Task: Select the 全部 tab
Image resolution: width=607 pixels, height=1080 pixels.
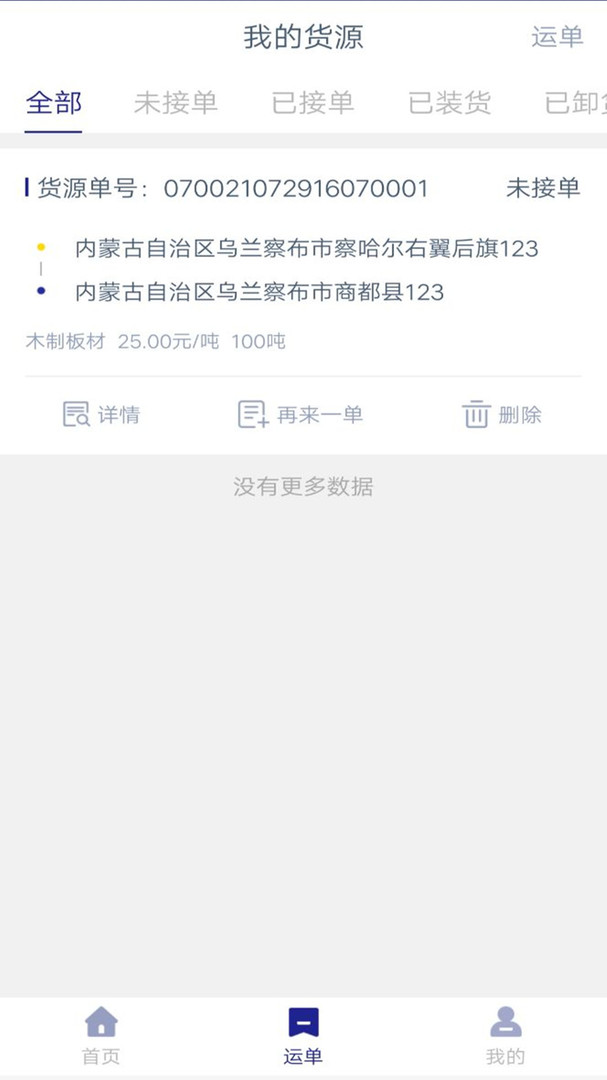Action: (x=54, y=103)
